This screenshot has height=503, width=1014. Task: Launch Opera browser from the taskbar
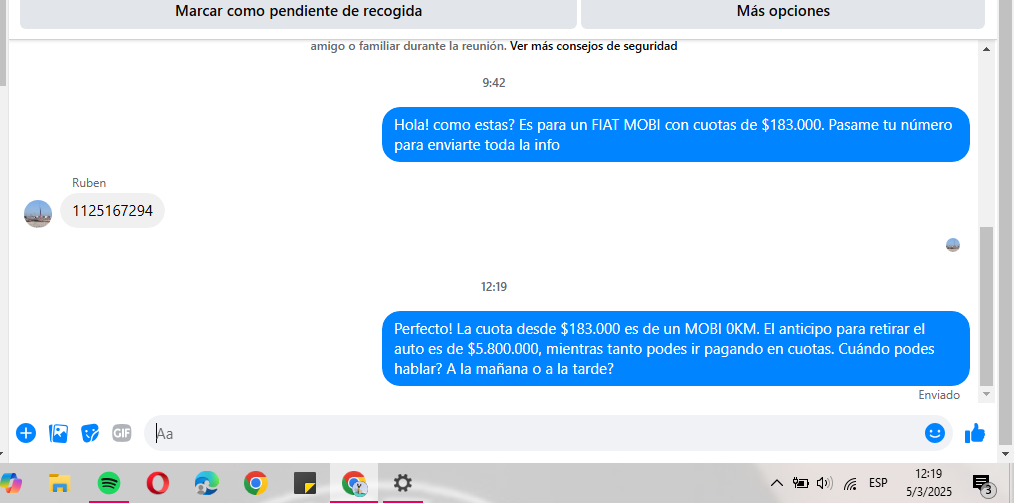click(x=158, y=484)
